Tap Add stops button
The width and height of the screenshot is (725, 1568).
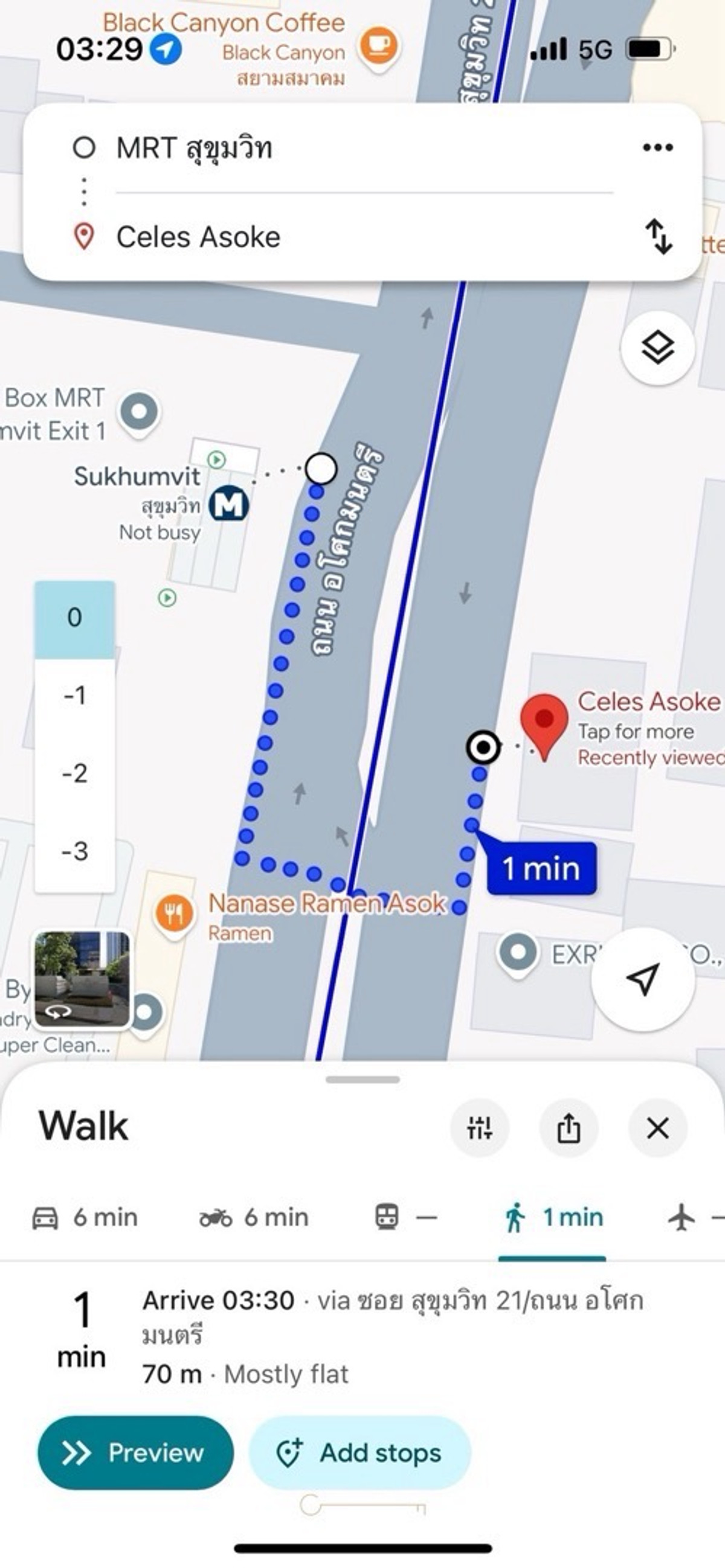pos(359,1452)
